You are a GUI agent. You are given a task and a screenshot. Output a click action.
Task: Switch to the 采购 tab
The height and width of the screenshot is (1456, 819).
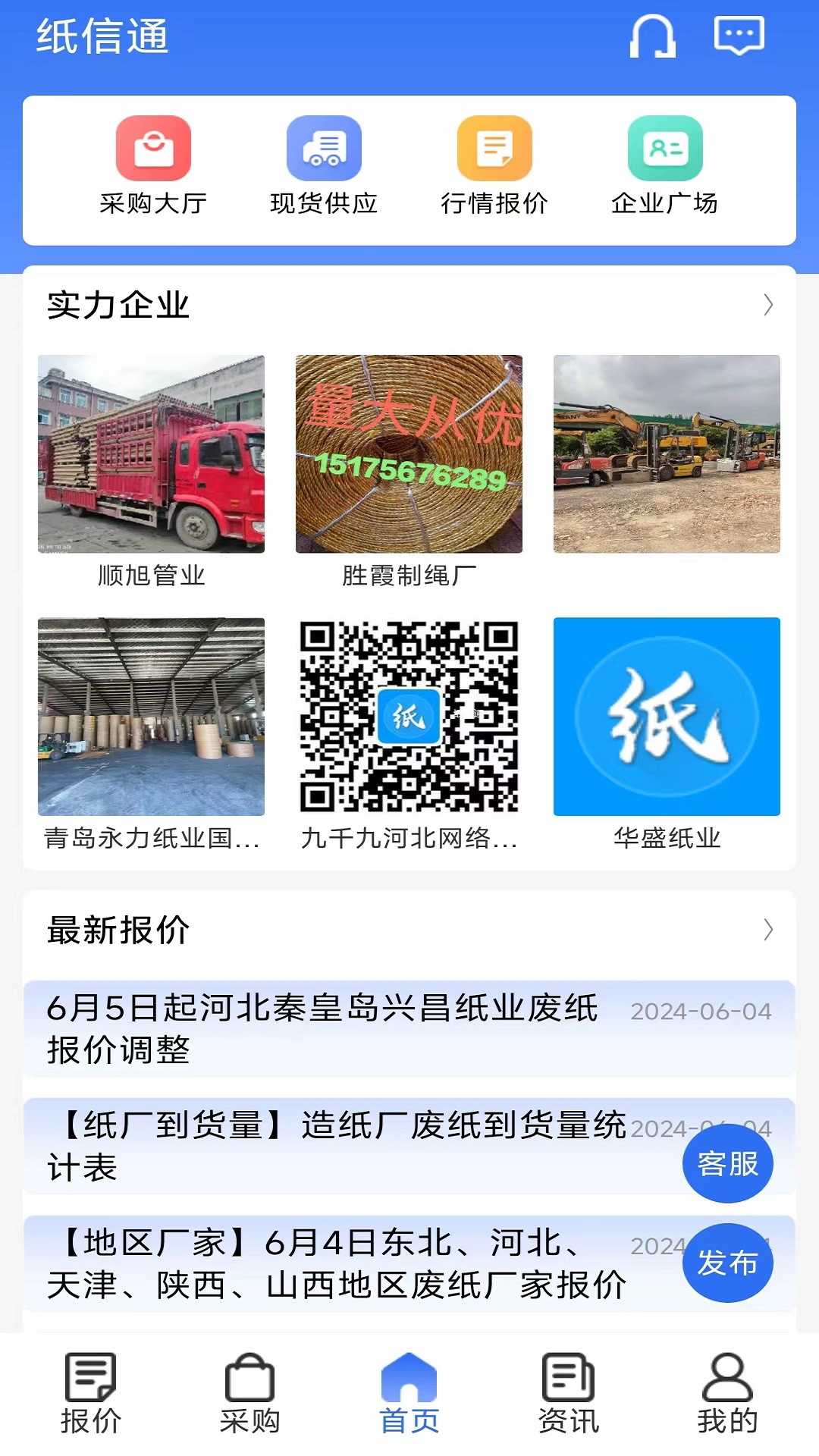(249, 1394)
